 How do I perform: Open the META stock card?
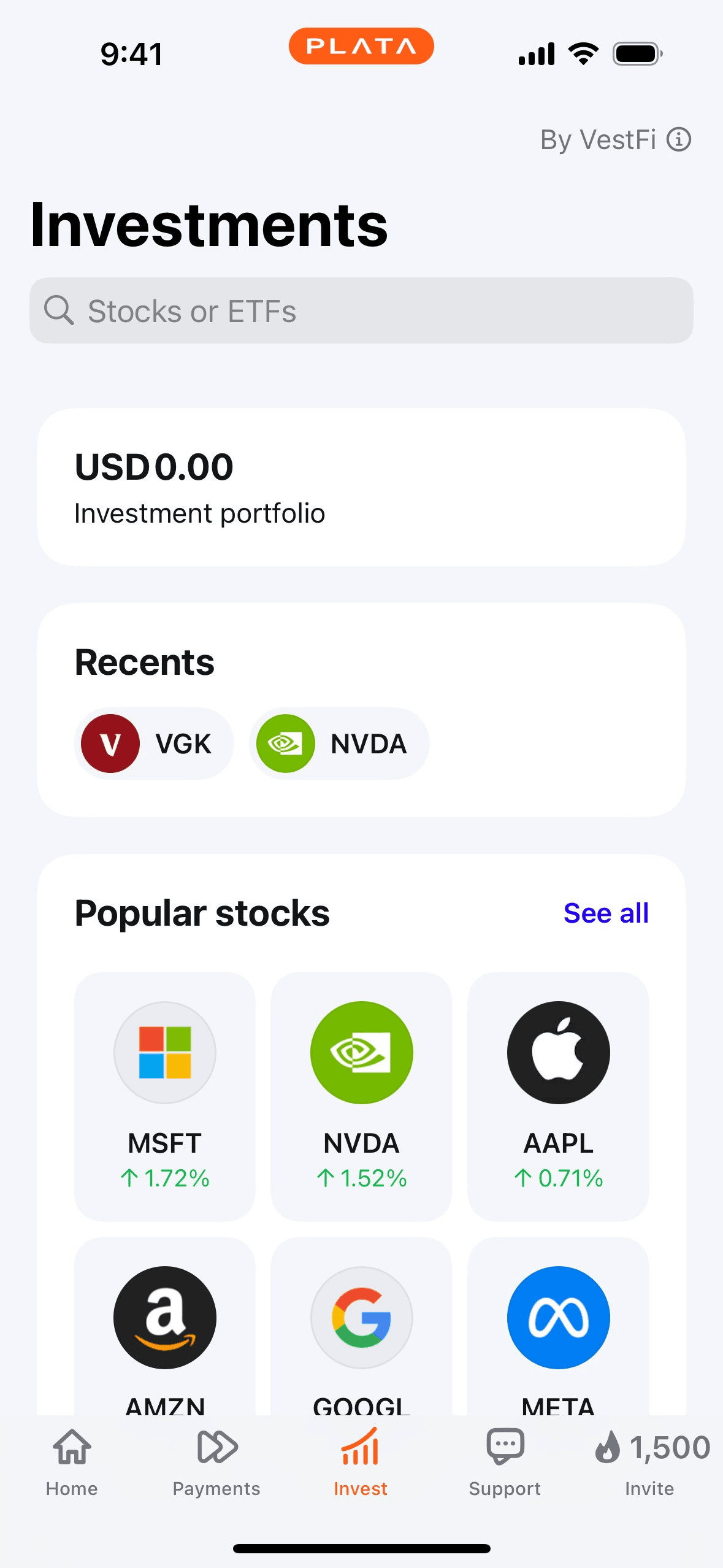pyautogui.click(x=558, y=1325)
